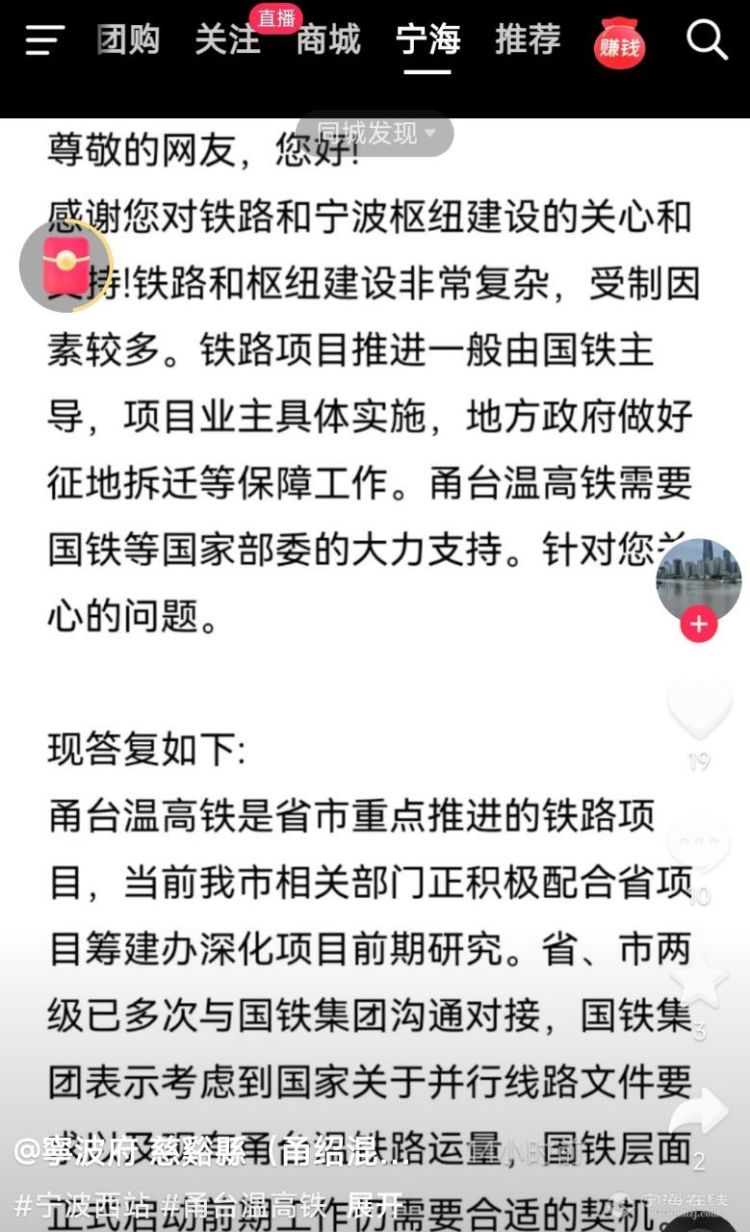Add this video to favorites
This screenshot has width=750, height=1232.
(x=699, y=980)
